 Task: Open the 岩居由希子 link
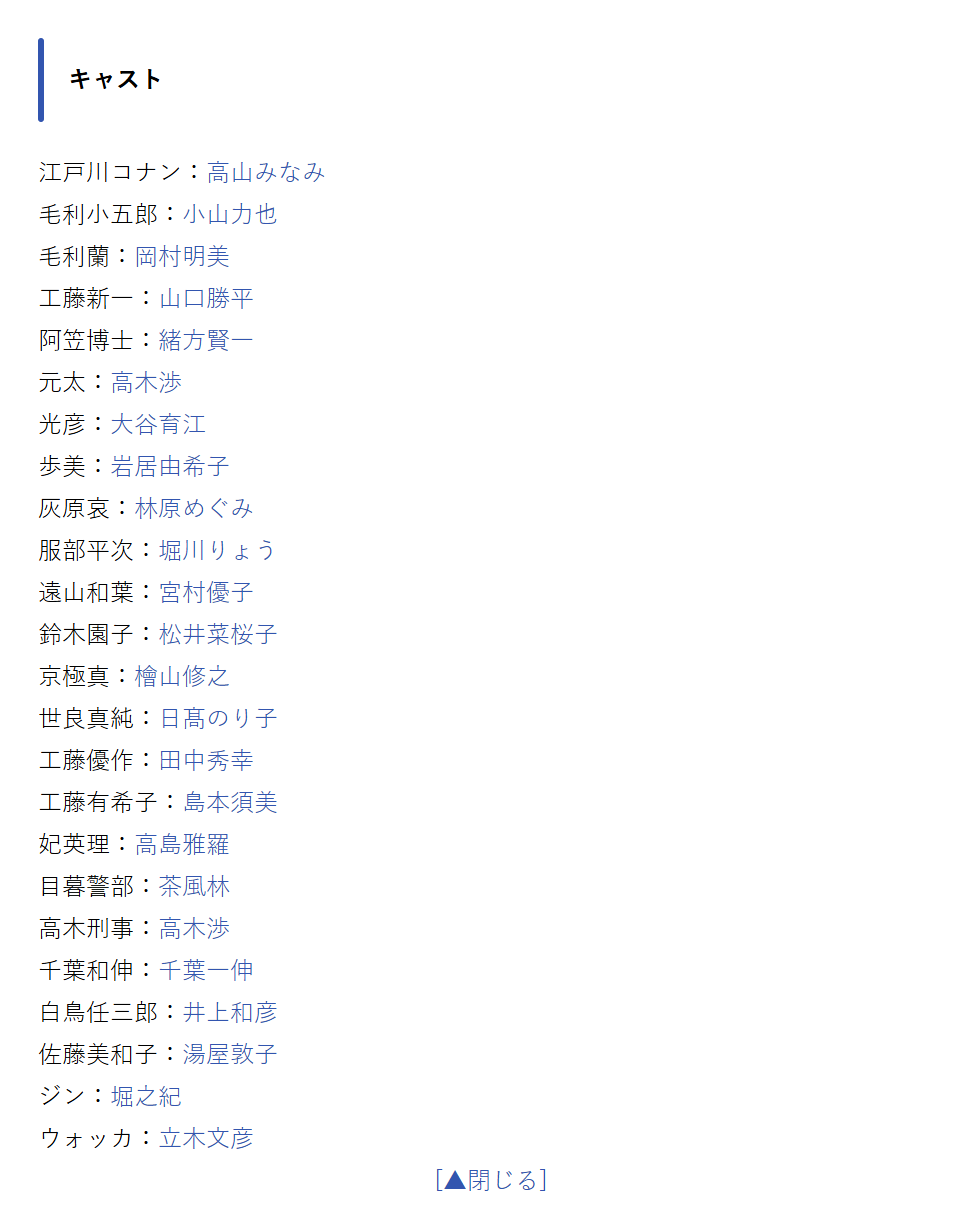(x=170, y=466)
